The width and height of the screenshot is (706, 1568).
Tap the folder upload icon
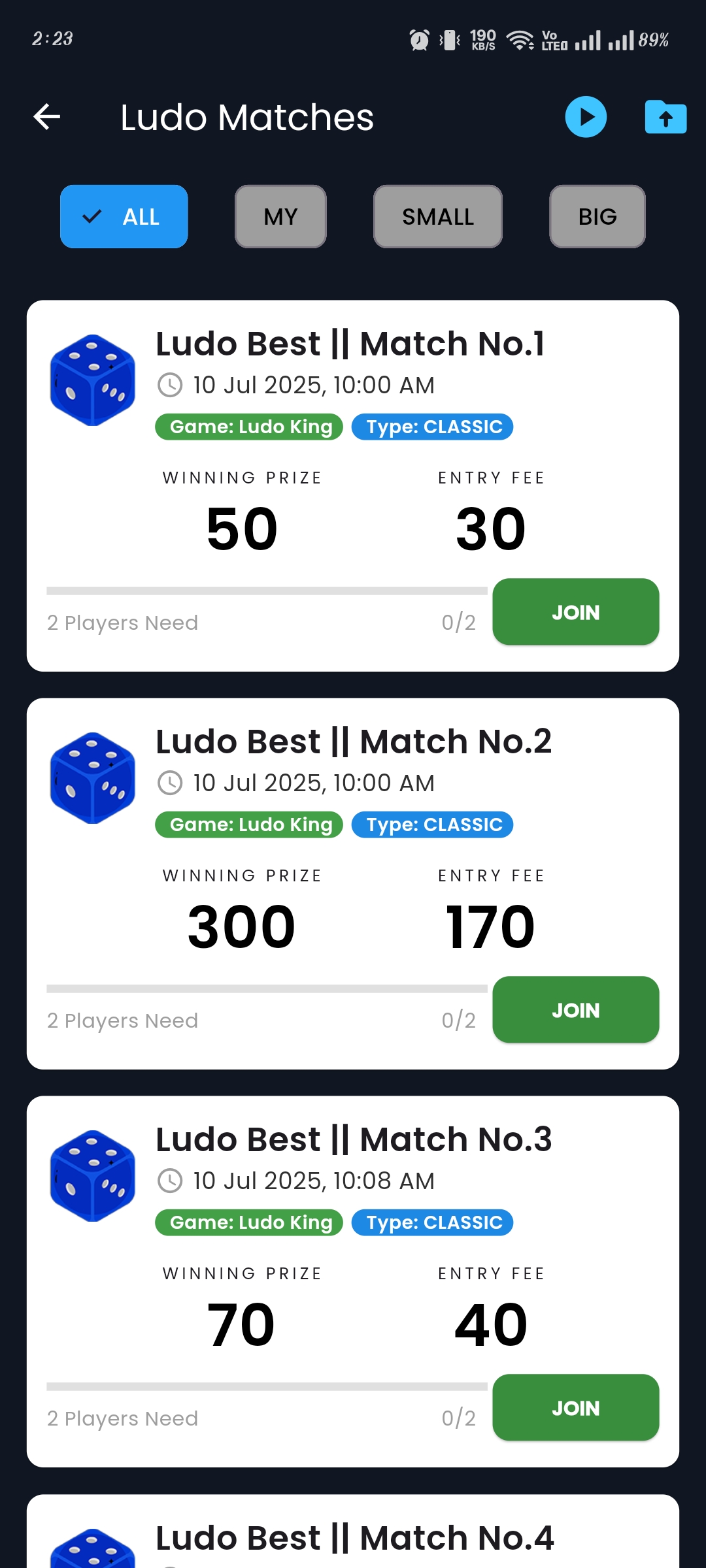tap(665, 118)
